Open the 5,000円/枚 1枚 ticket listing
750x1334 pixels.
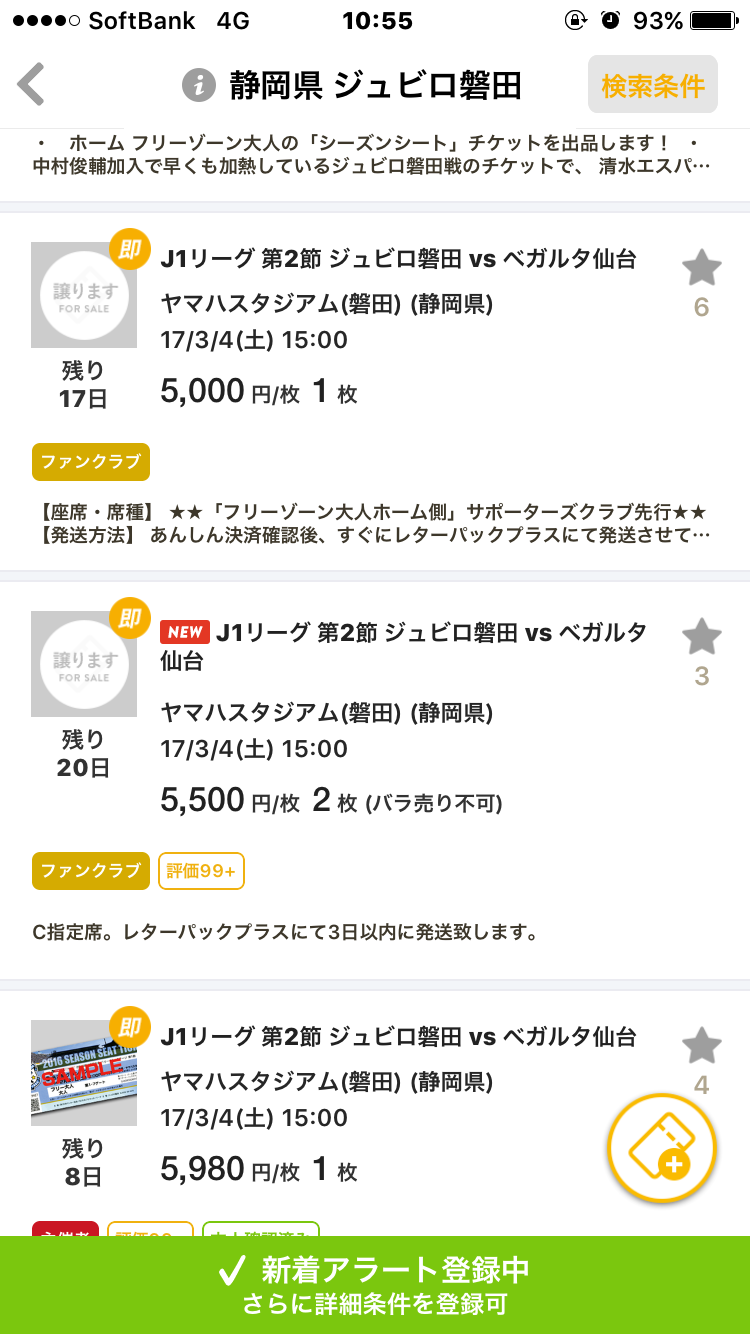click(375, 391)
